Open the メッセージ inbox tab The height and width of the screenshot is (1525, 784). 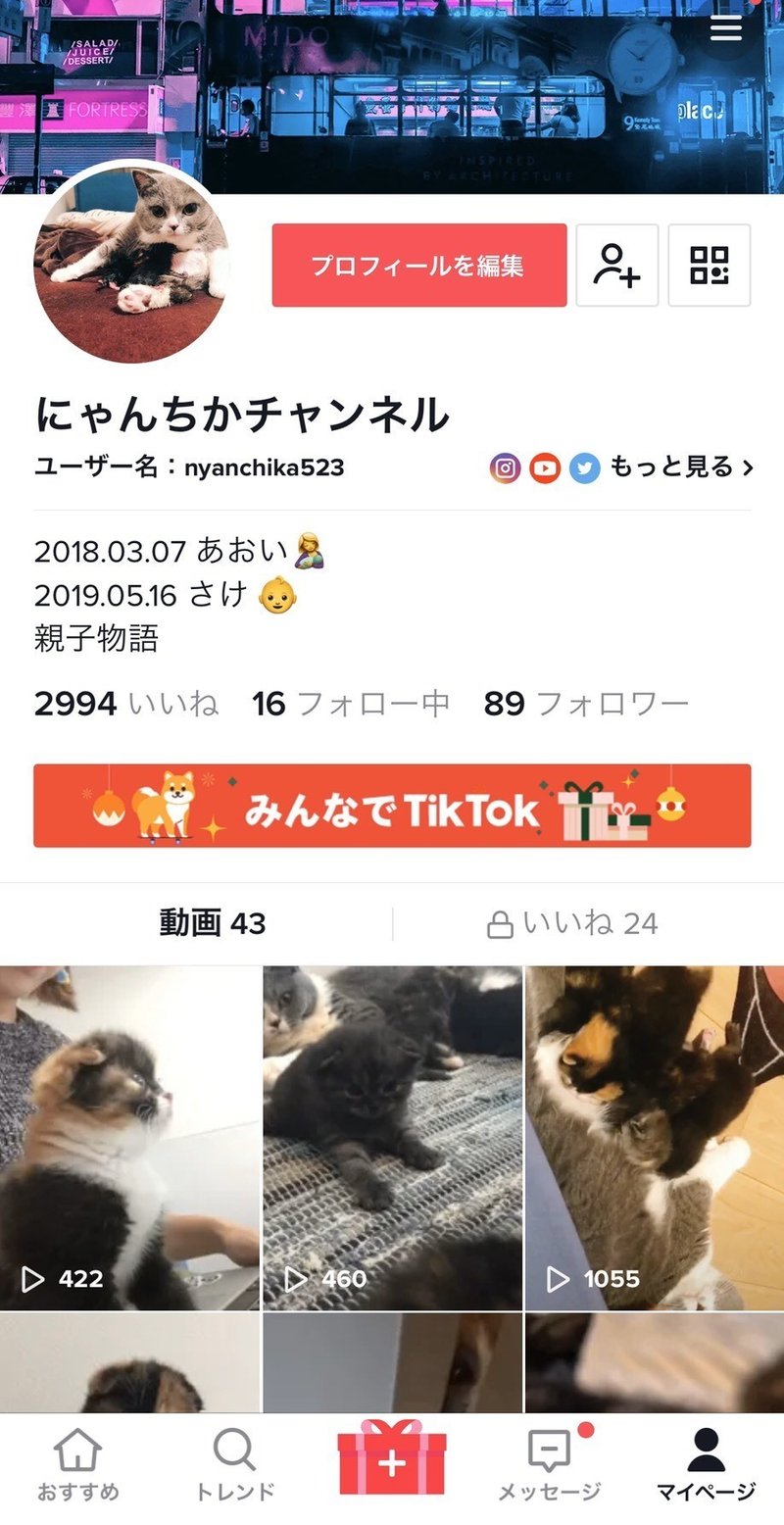pyautogui.click(x=550, y=1465)
